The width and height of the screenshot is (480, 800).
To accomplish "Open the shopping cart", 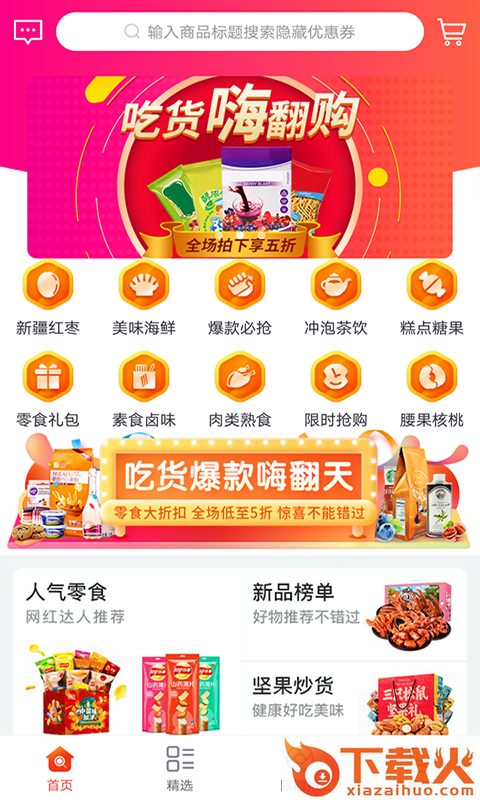I will 451,32.
